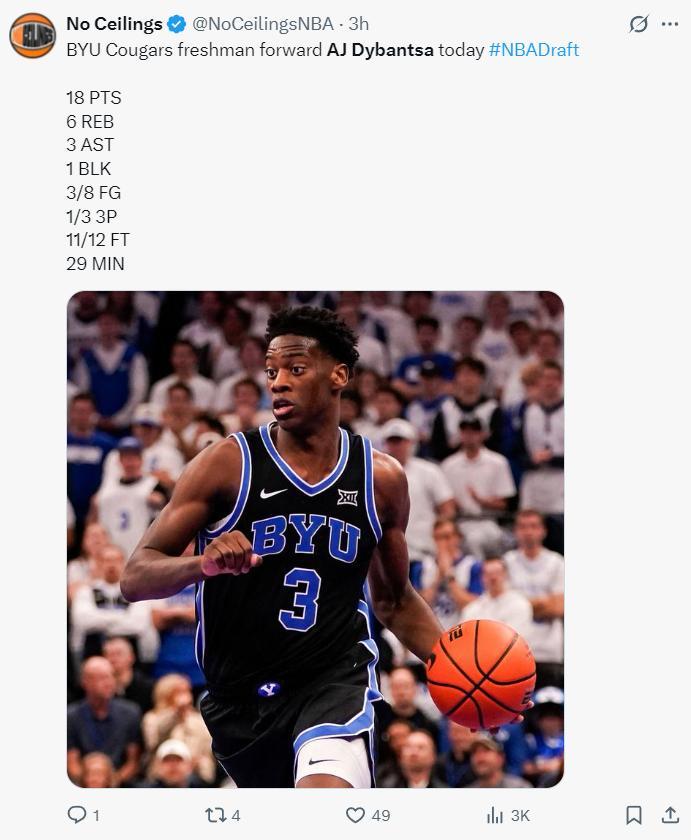Open No Ceilings profile avatar
The width and height of the screenshot is (691, 840).
32,35
